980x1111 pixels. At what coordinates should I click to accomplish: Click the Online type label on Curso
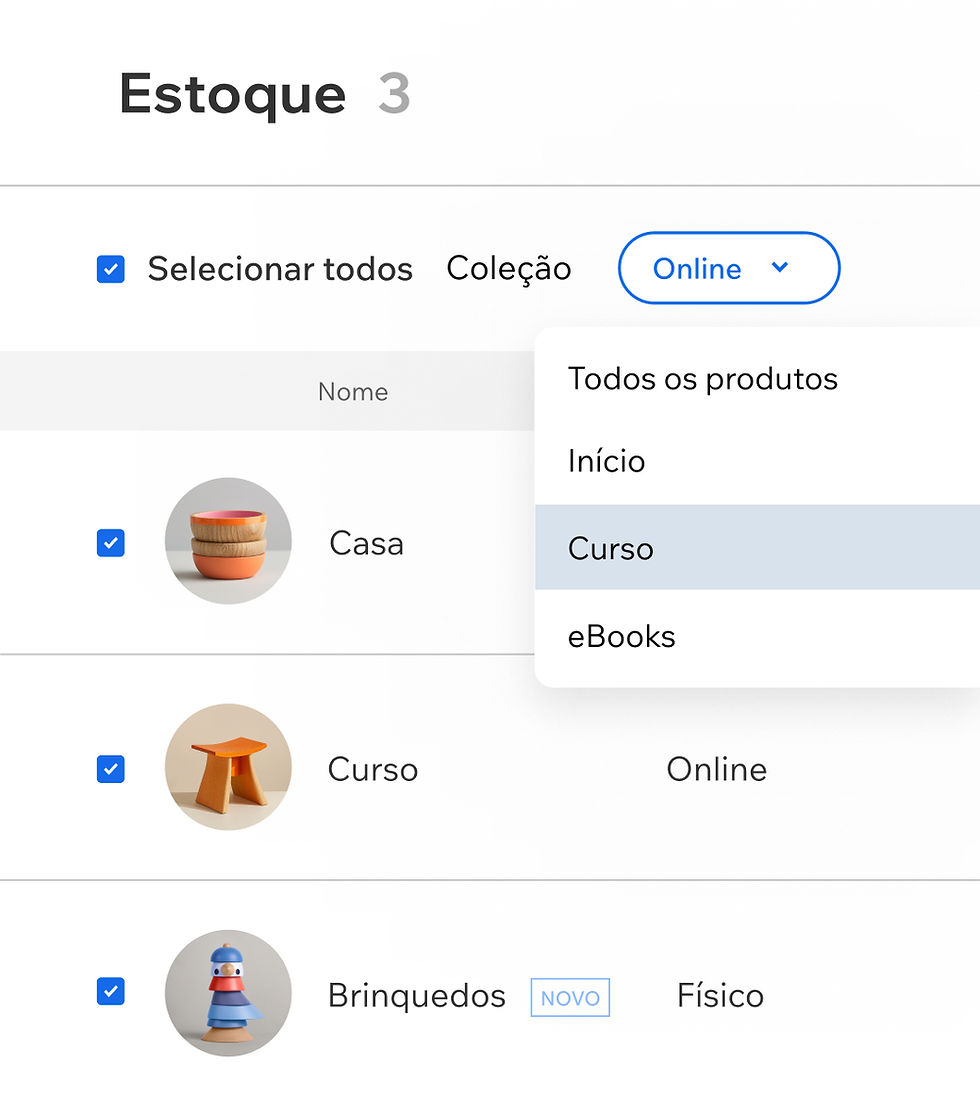[x=716, y=768]
